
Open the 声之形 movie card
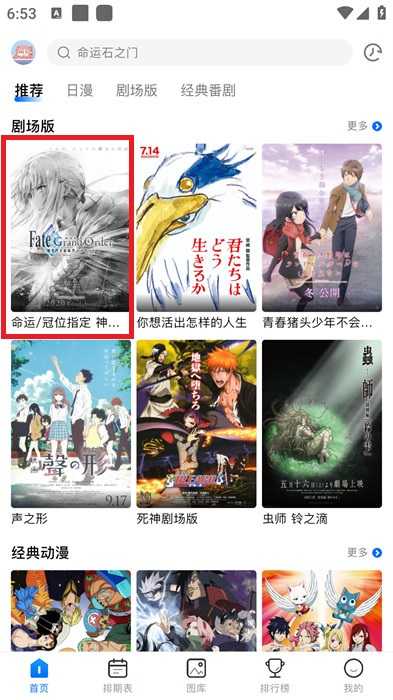tap(71, 433)
